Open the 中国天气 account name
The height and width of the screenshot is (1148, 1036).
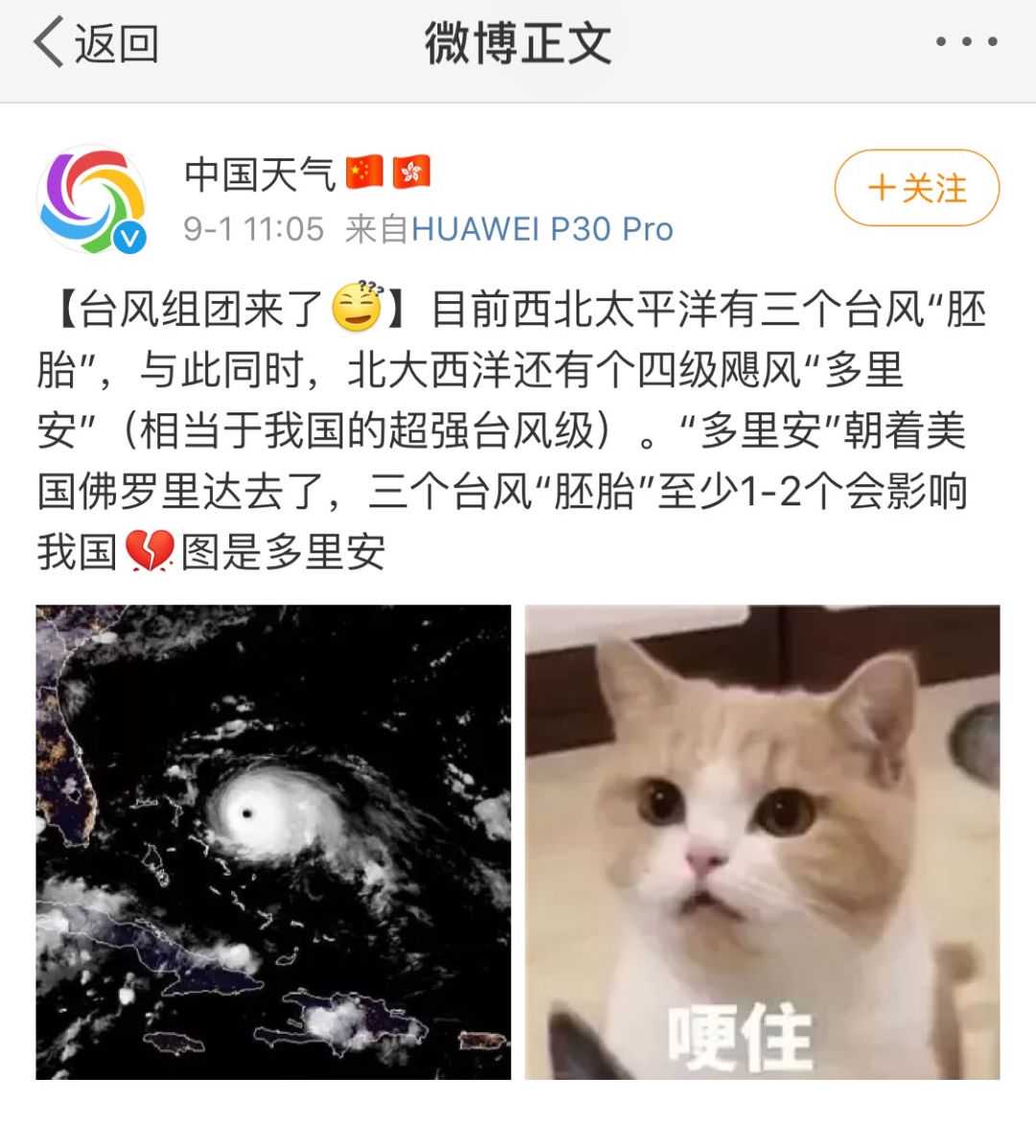[259, 174]
